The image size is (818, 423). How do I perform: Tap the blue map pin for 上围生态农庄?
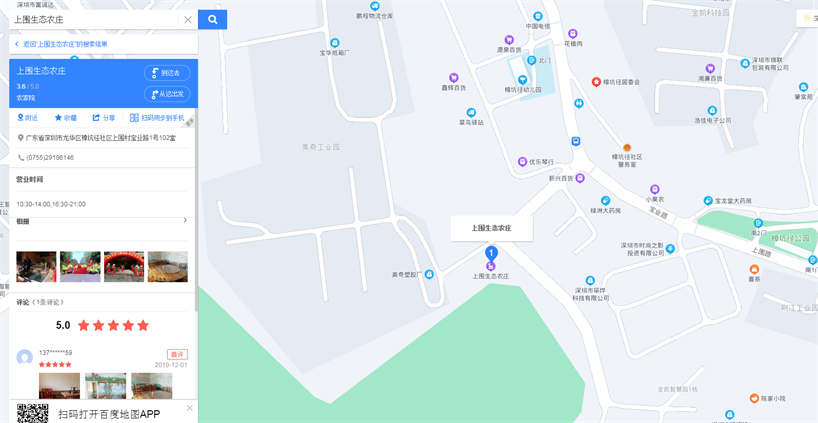(490, 254)
